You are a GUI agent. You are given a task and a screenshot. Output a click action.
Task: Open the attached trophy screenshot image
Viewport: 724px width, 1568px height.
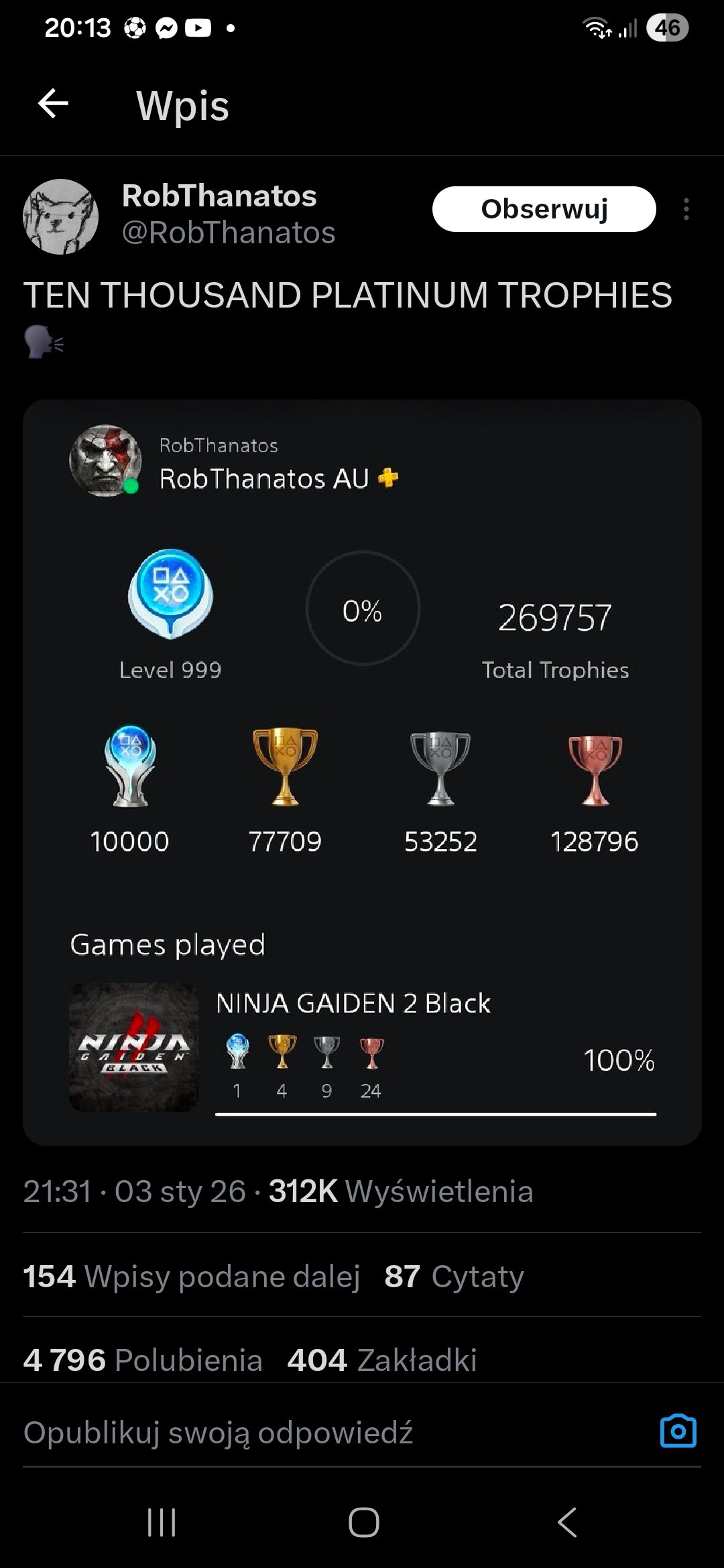coord(362,771)
